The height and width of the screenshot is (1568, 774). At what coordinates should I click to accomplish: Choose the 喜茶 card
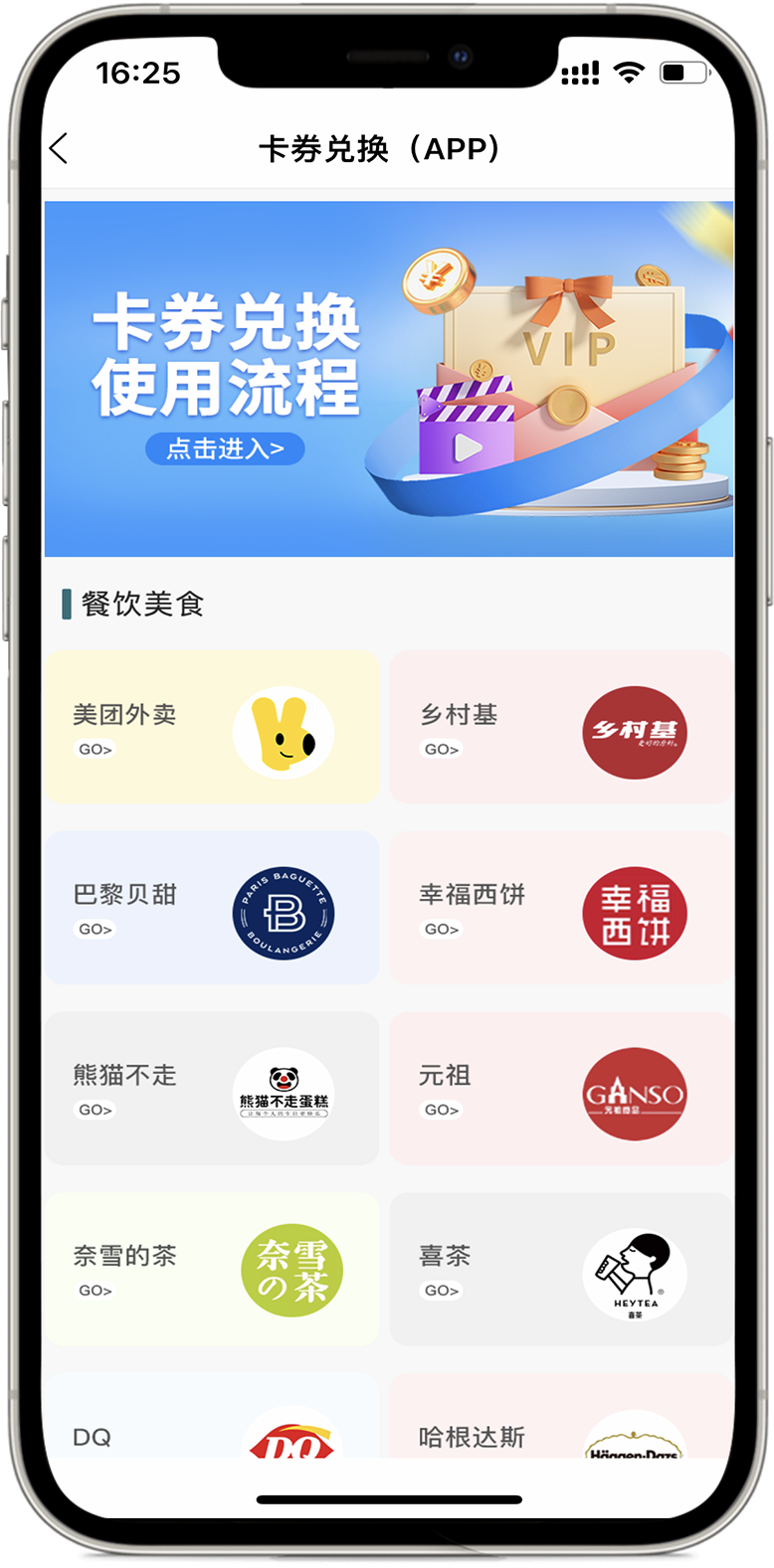561,1270
